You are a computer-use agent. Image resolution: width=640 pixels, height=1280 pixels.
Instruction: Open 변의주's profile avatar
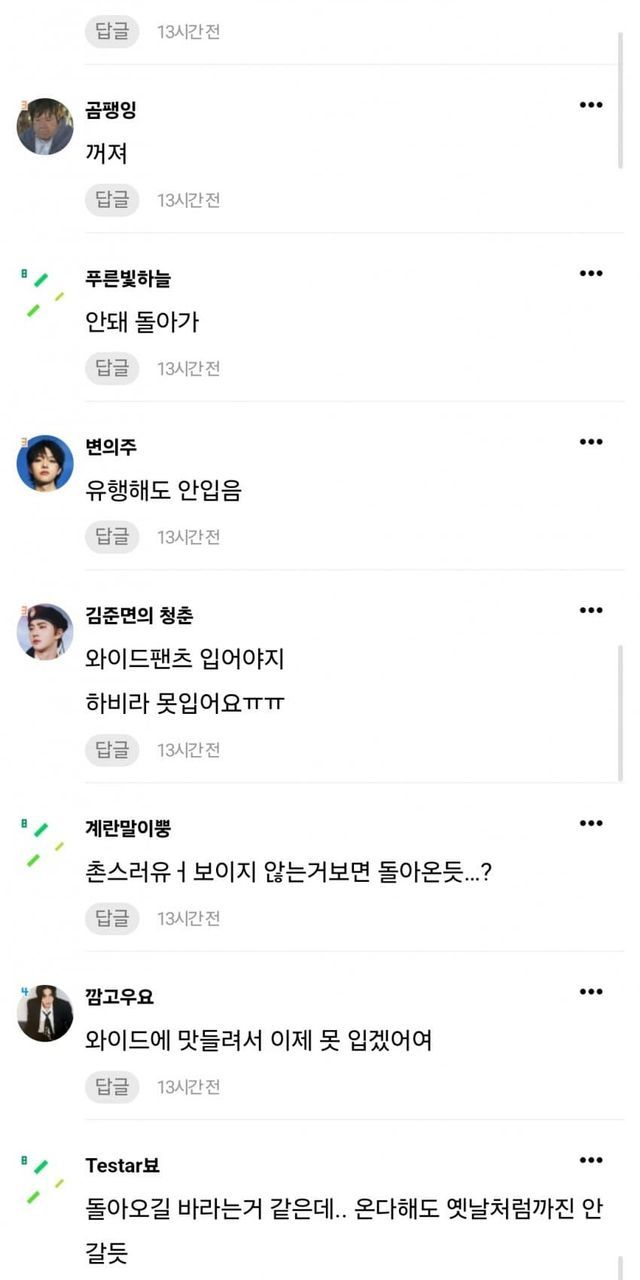pos(45,463)
